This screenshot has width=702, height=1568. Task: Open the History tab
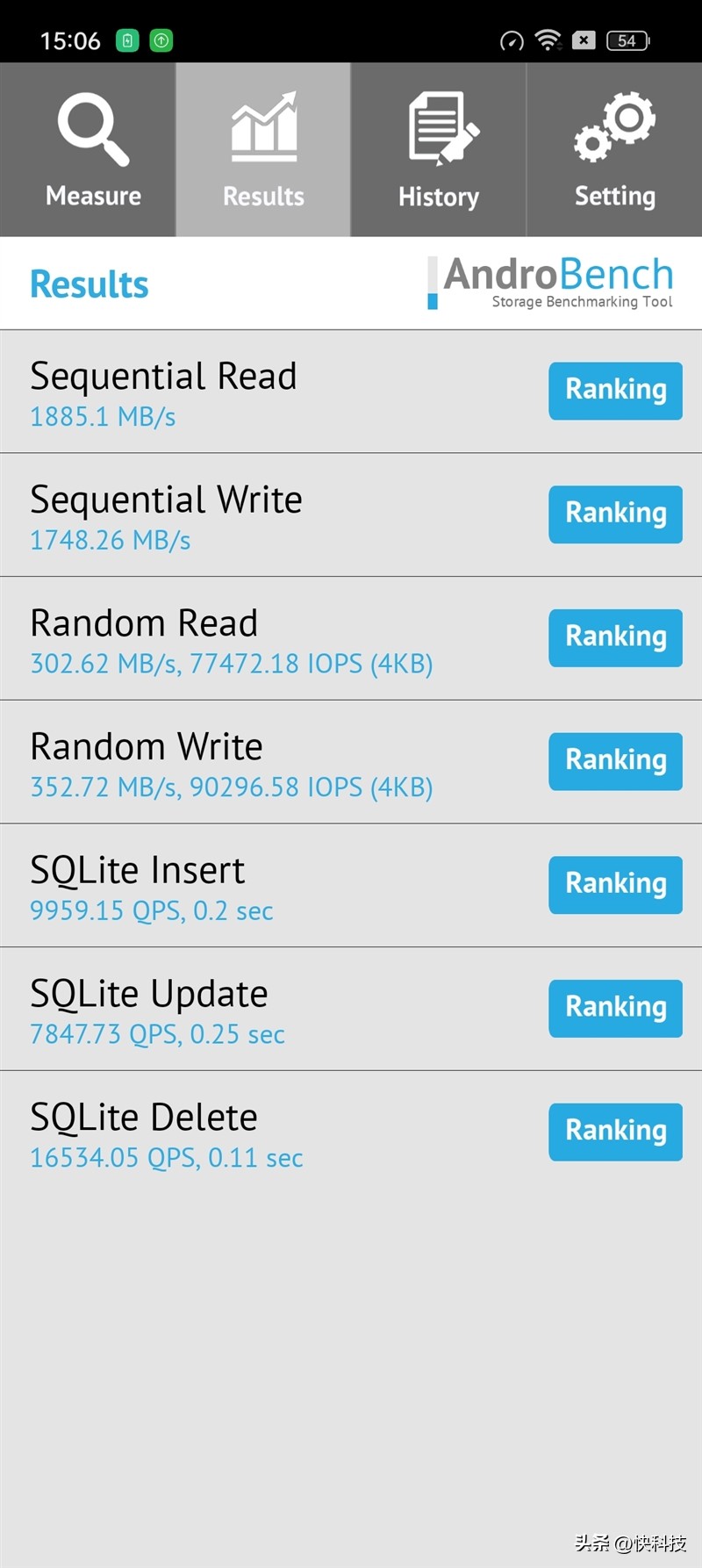[x=439, y=150]
